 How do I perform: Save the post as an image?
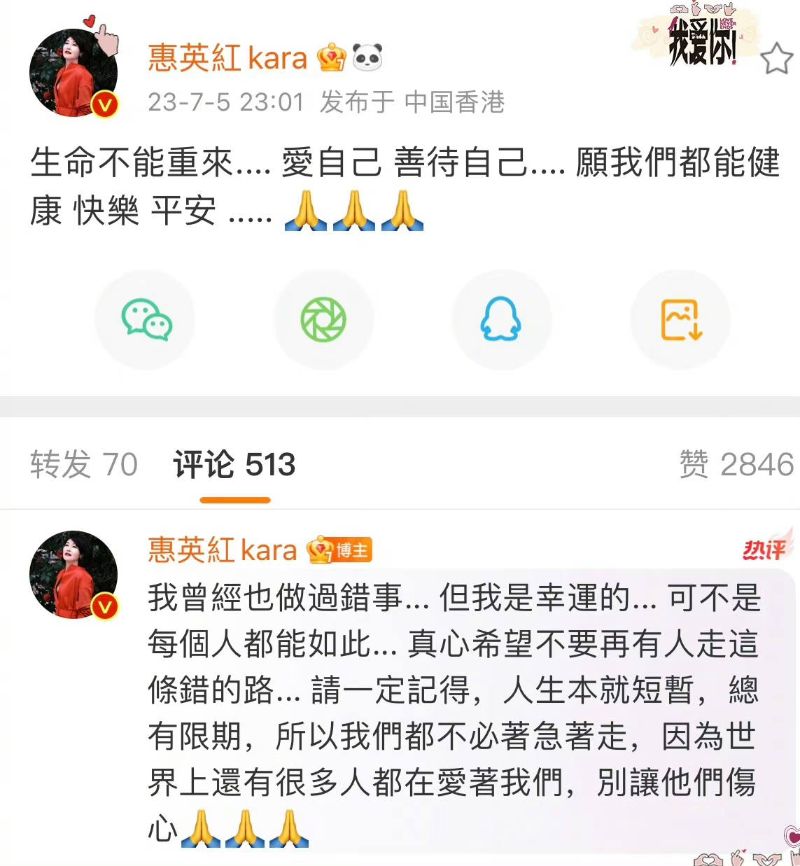point(680,320)
